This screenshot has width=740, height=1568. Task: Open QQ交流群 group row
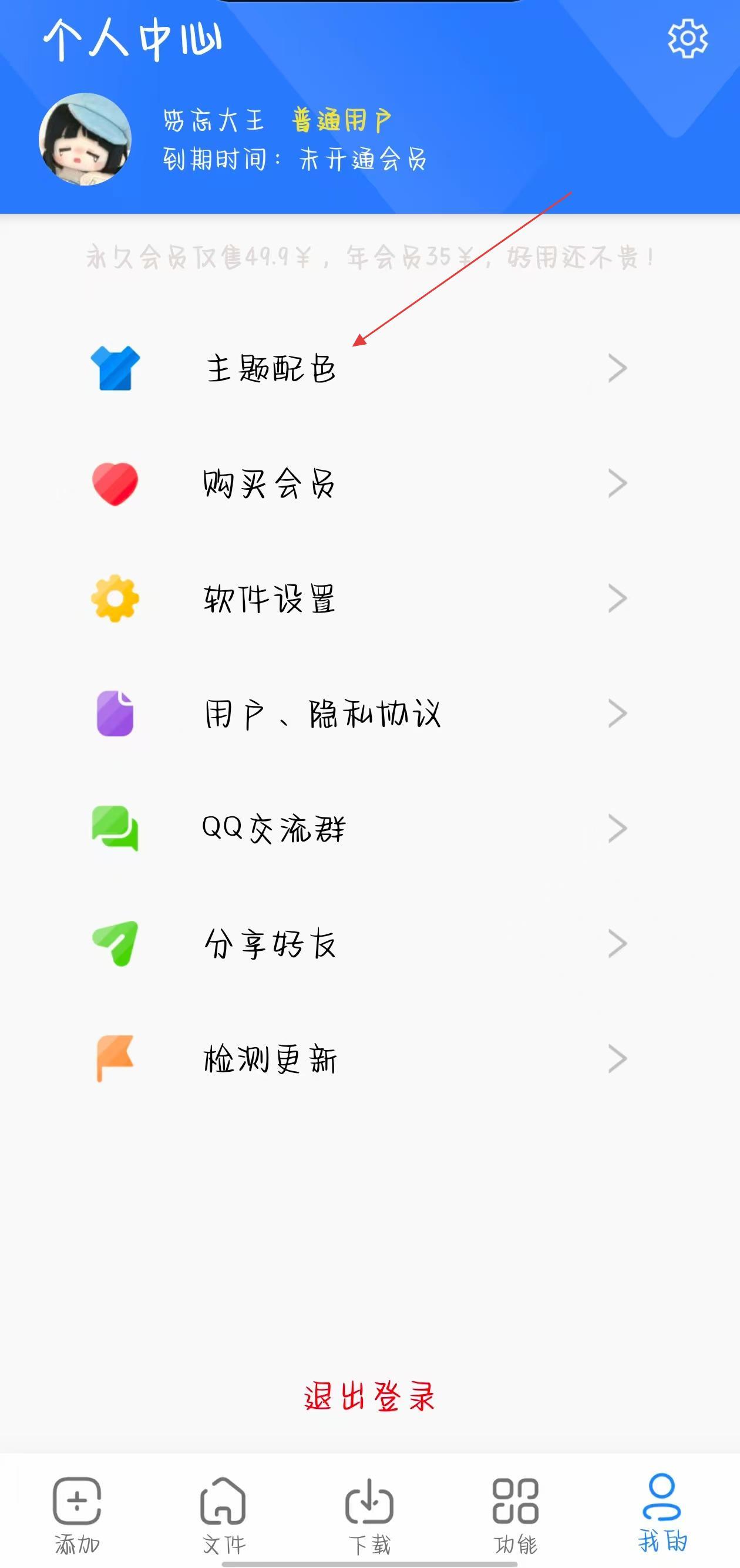(x=274, y=829)
